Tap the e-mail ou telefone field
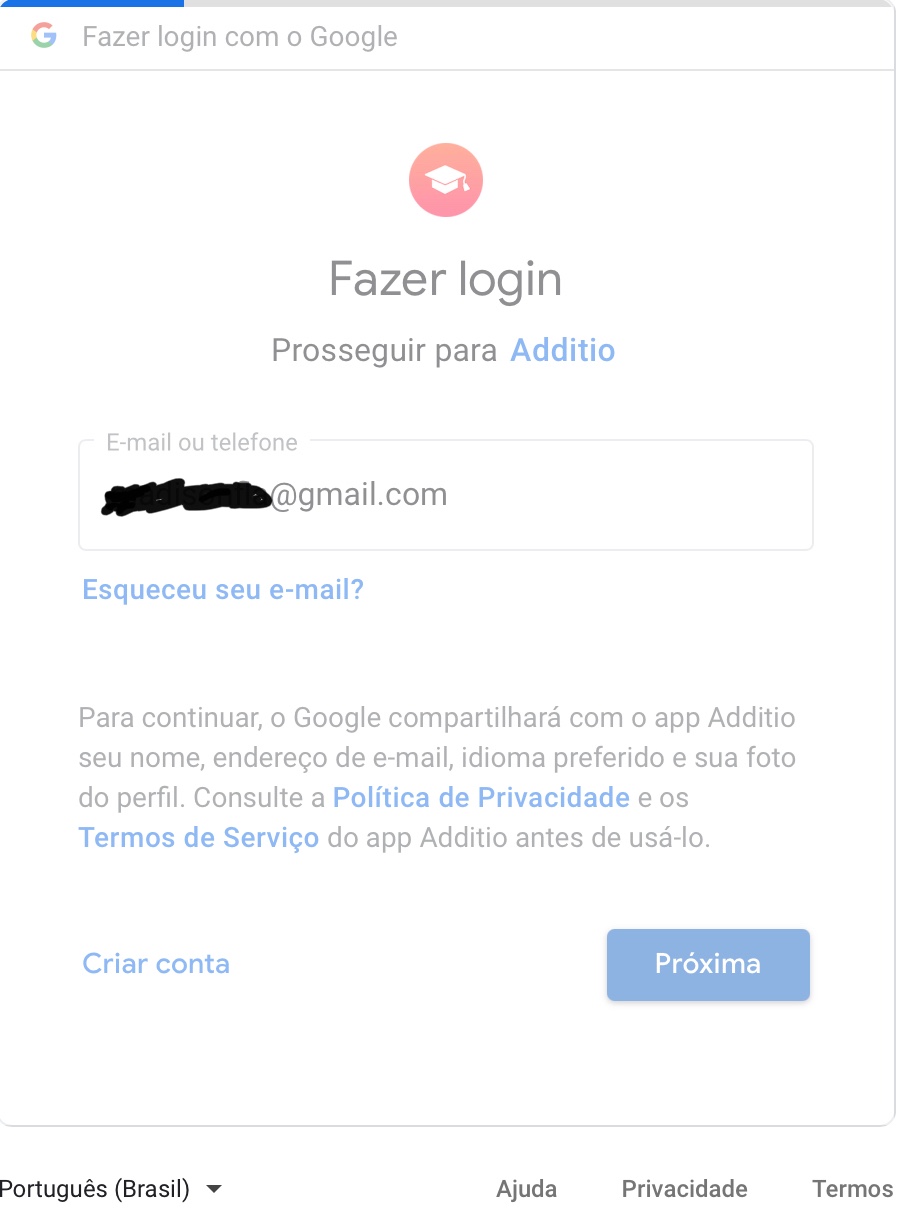The width and height of the screenshot is (907, 1228). tap(445, 496)
